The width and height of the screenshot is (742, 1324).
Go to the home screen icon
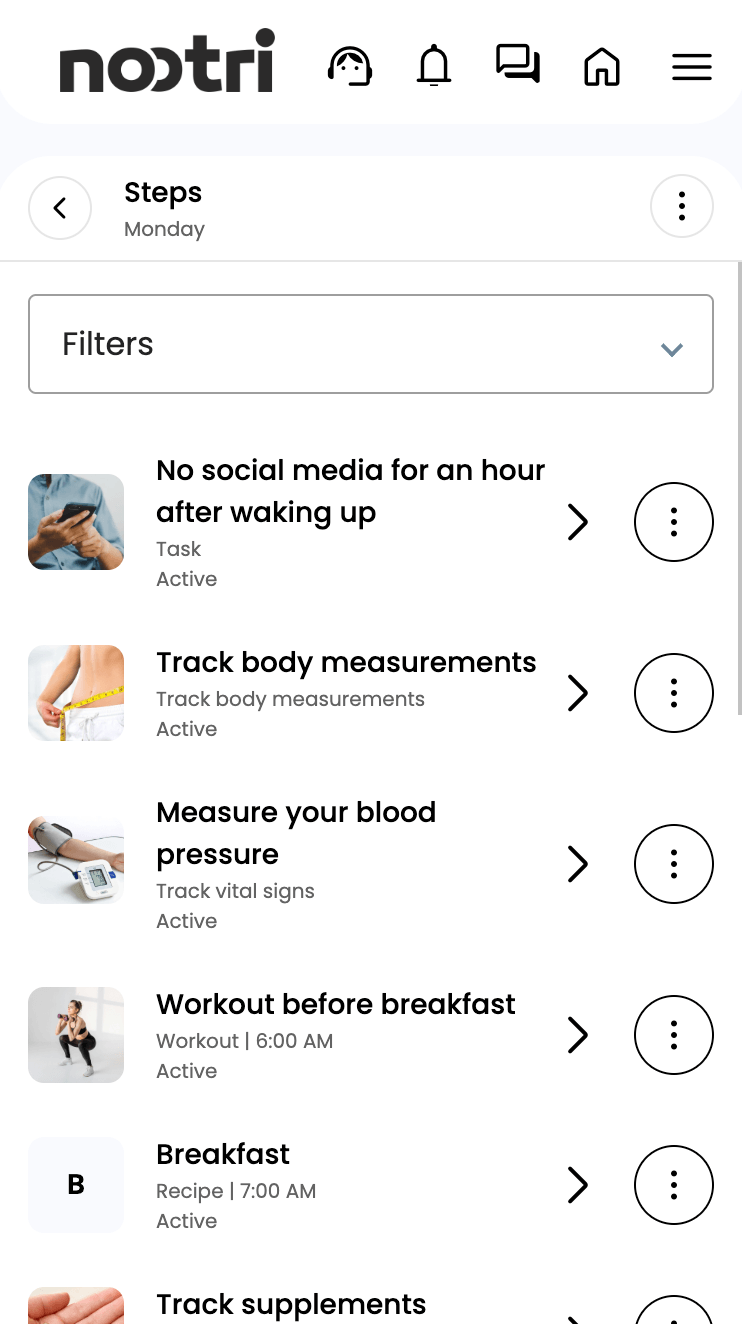click(x=602, y=67)
